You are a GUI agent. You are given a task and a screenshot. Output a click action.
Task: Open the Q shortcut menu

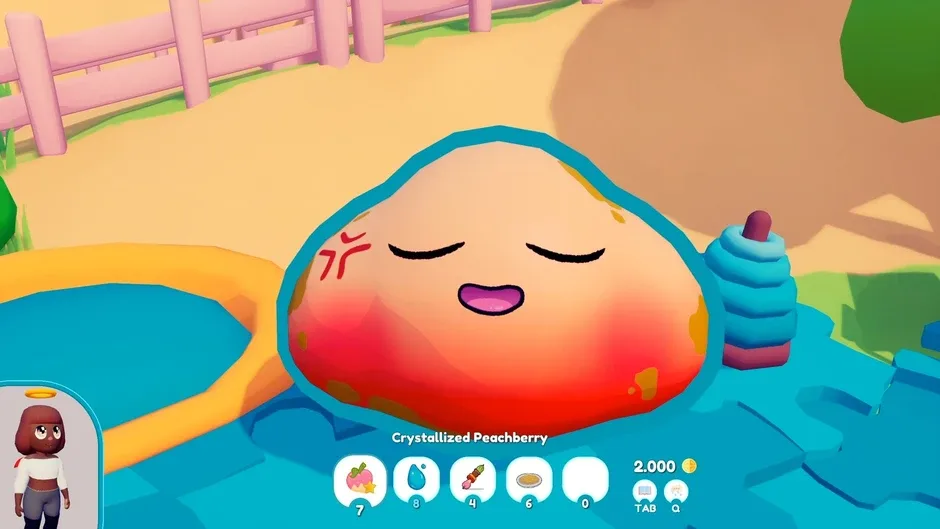click(676, 490)
